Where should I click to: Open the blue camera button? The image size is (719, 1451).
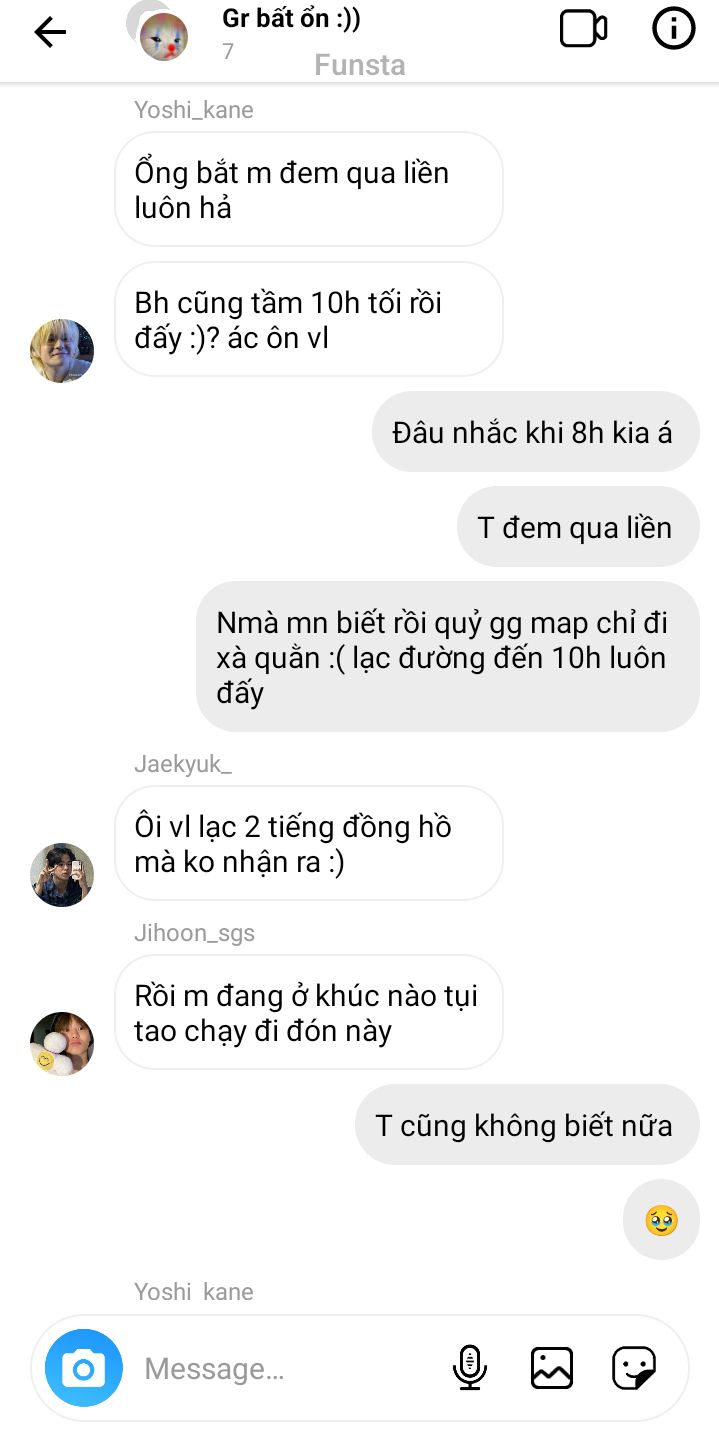coord(84,1368)
